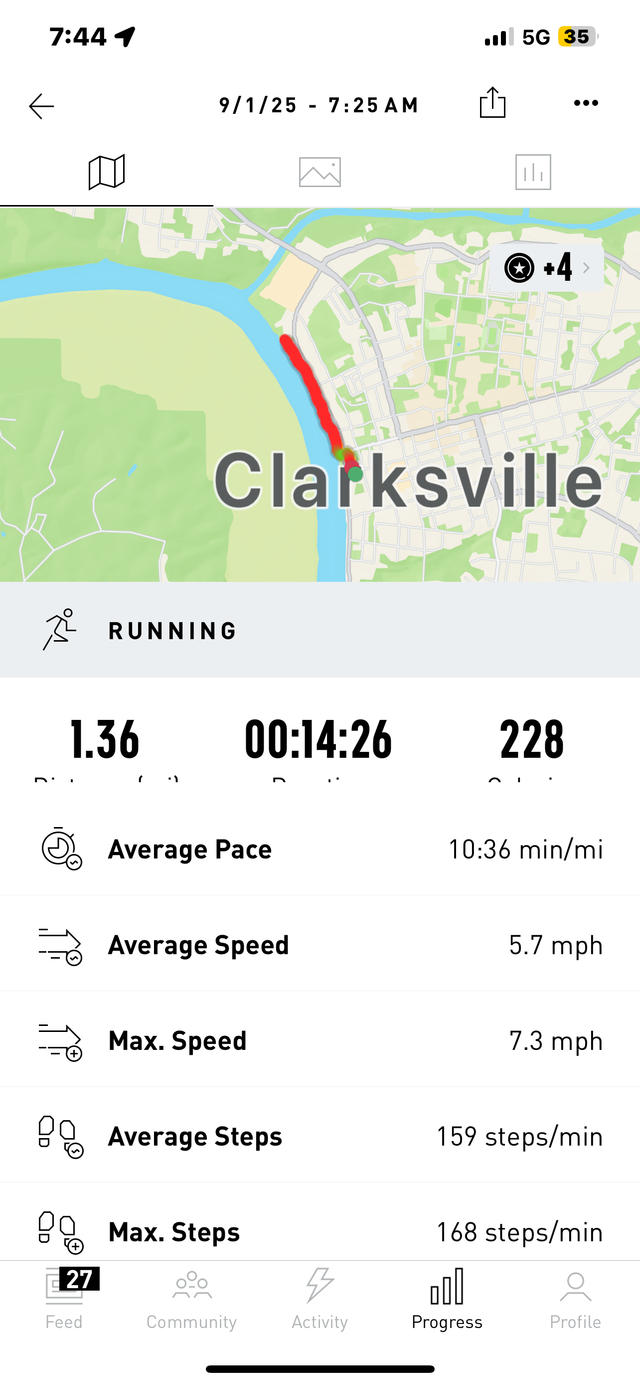
Task: Go back using the arrow icon
Action: (x=42, y=106)
